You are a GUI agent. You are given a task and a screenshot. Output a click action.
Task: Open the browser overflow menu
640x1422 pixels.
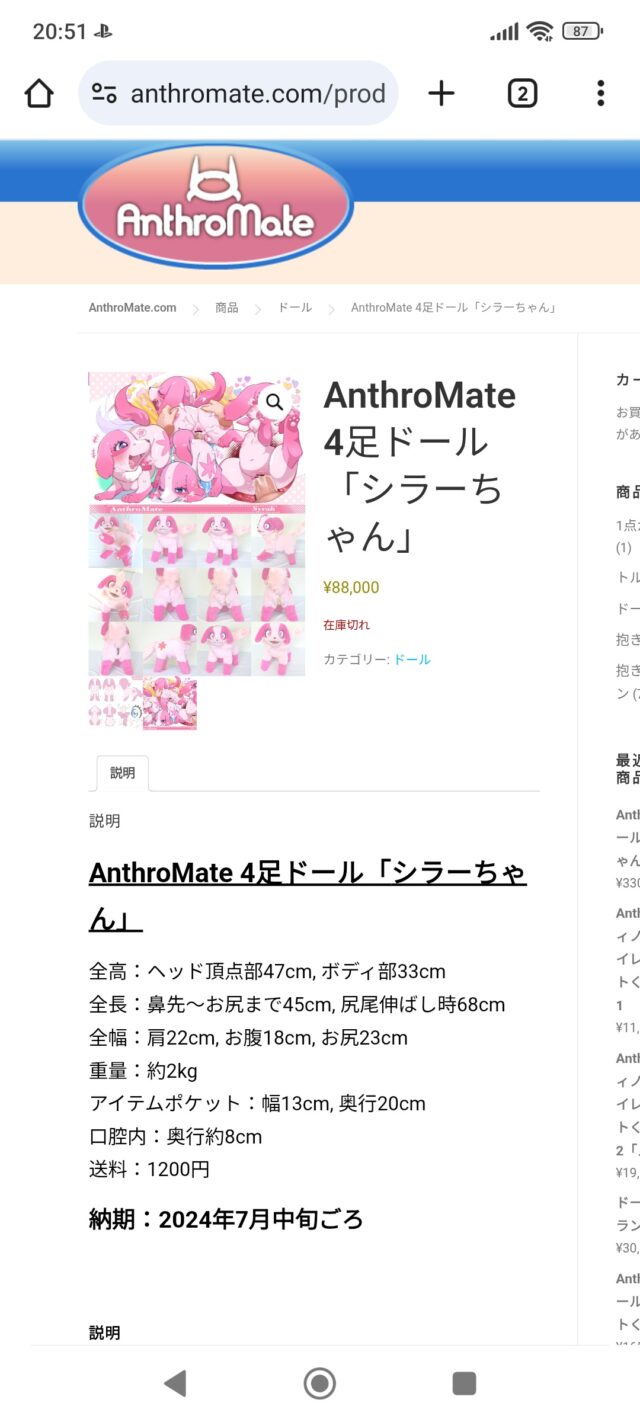click(600, 94)
